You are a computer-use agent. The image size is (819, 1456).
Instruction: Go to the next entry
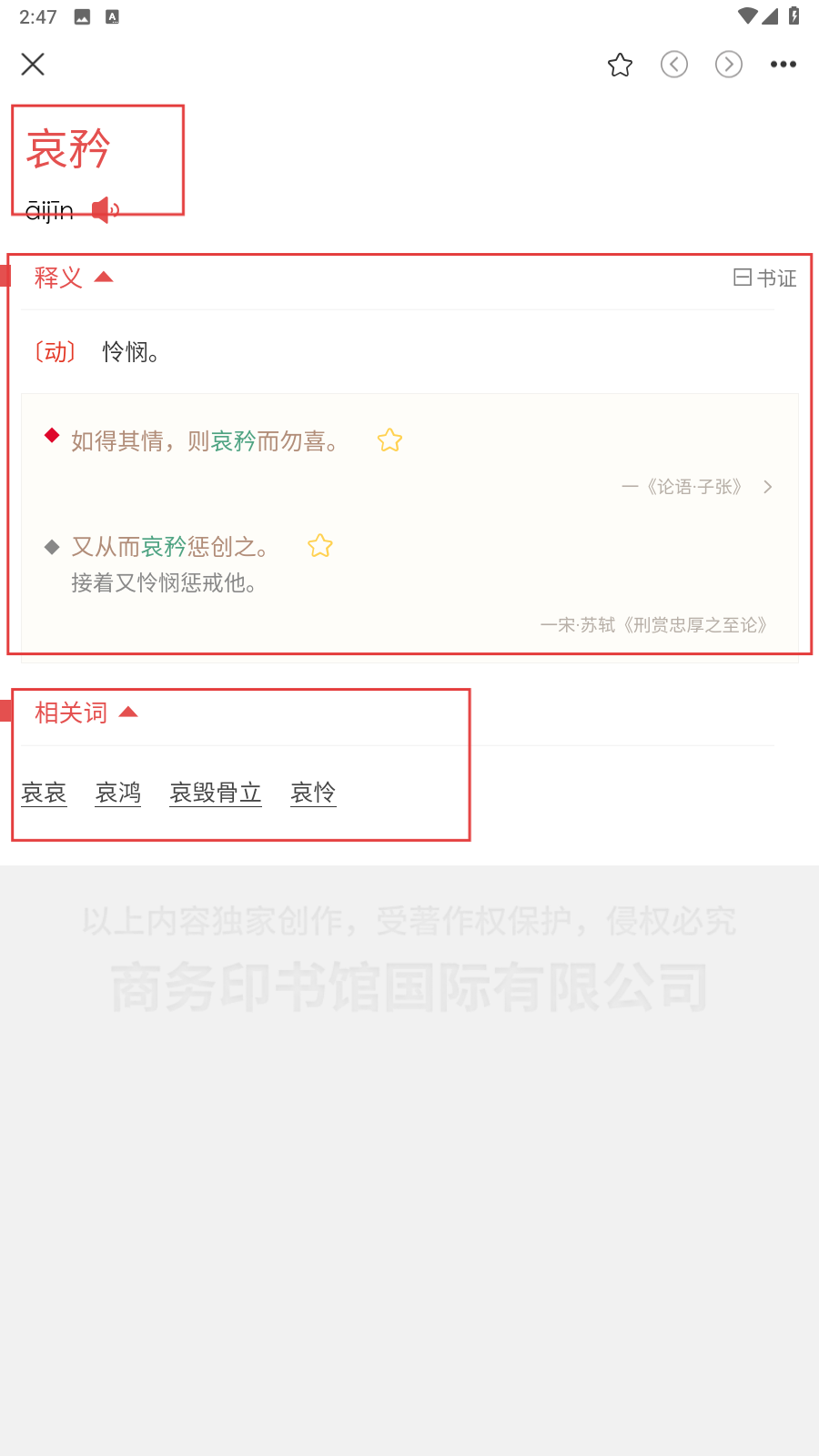click(x=729, y=65)
